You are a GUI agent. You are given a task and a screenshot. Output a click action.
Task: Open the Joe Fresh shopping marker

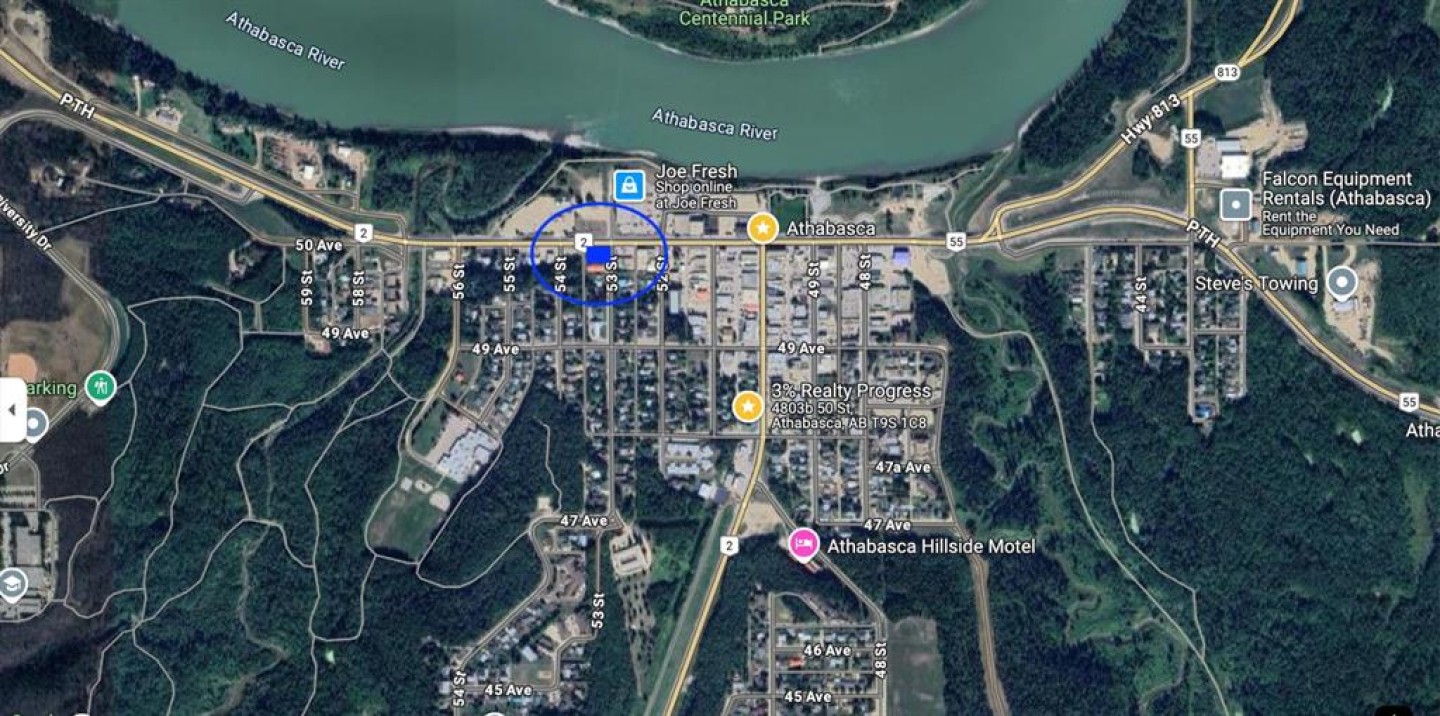click(629, 186)
